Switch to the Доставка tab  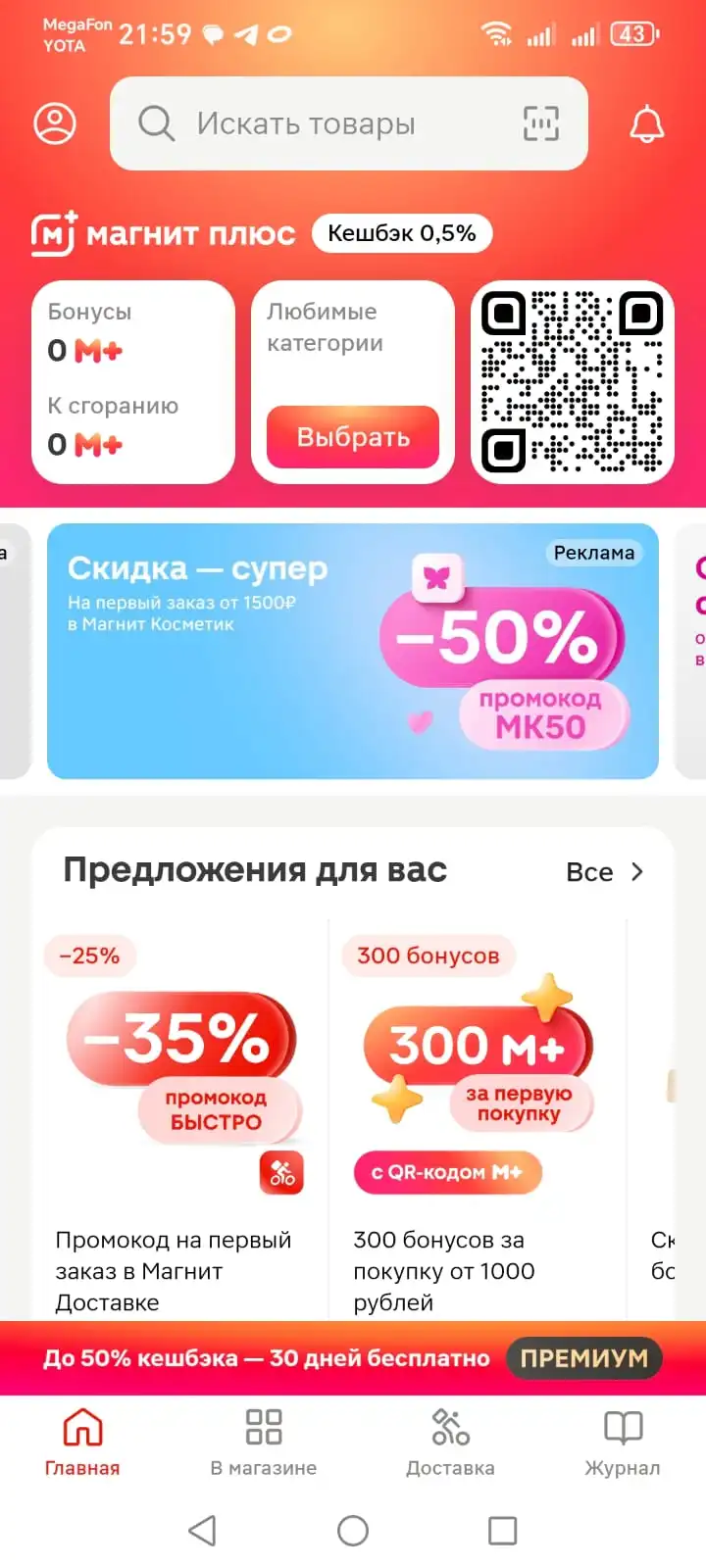[450, 1443]
